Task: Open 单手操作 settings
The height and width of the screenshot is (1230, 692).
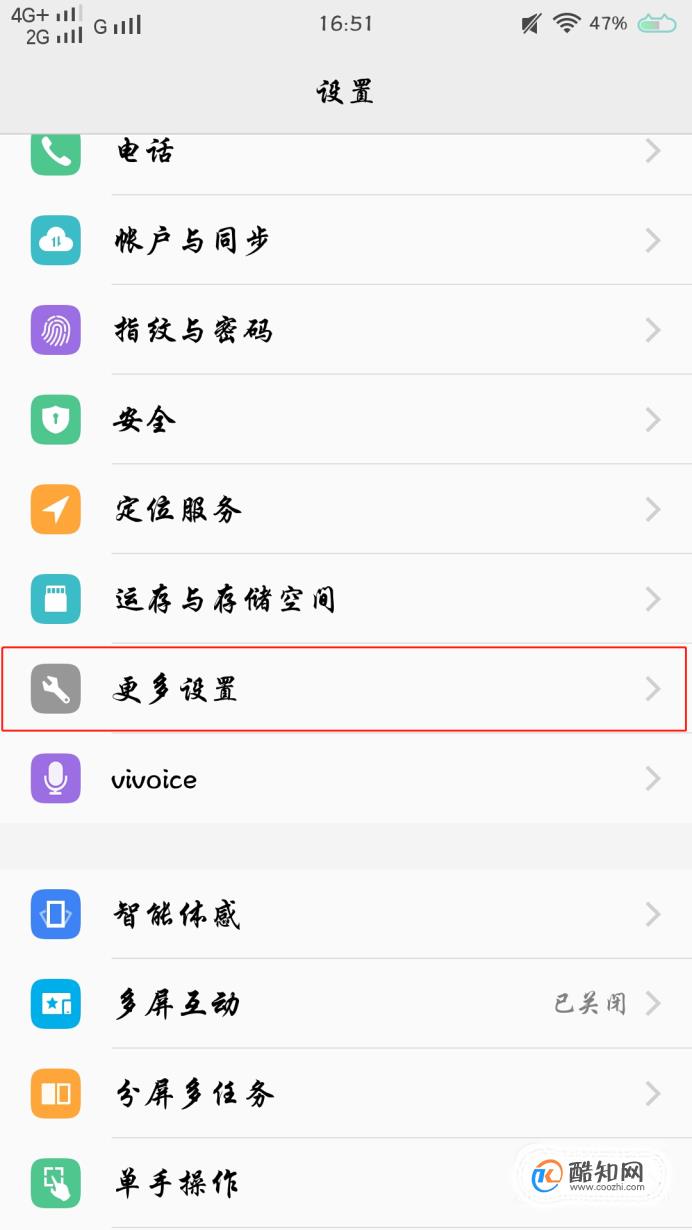Action: point(346,1183)
